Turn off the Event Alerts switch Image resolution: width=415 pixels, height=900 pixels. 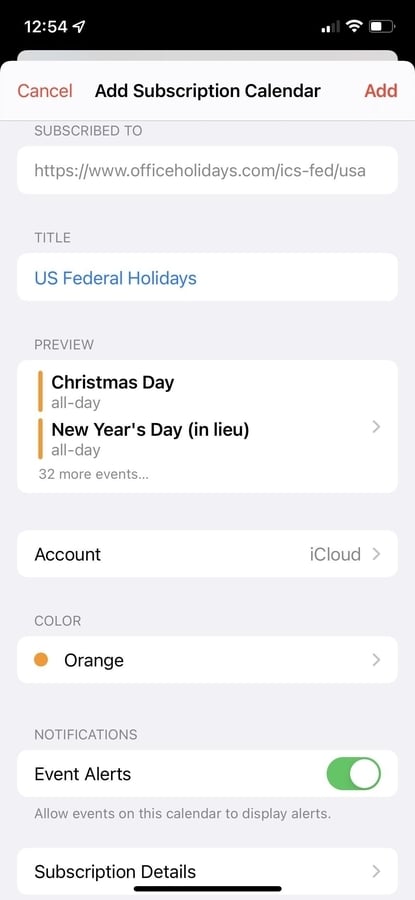point(354,774)
